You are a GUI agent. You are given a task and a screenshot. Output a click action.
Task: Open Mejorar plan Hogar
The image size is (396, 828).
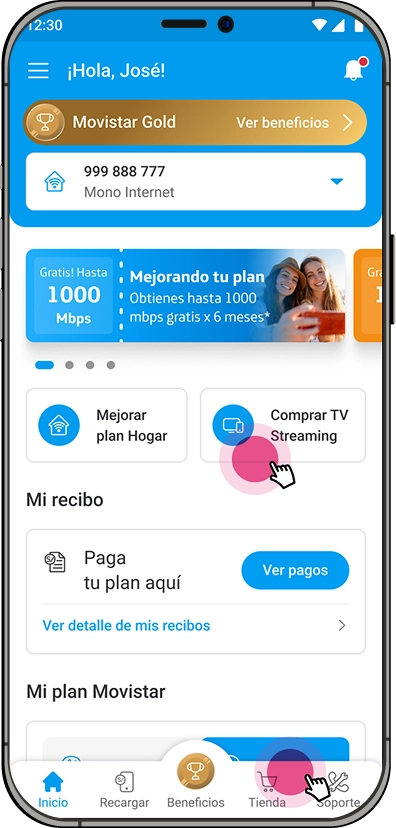point(107,426)
